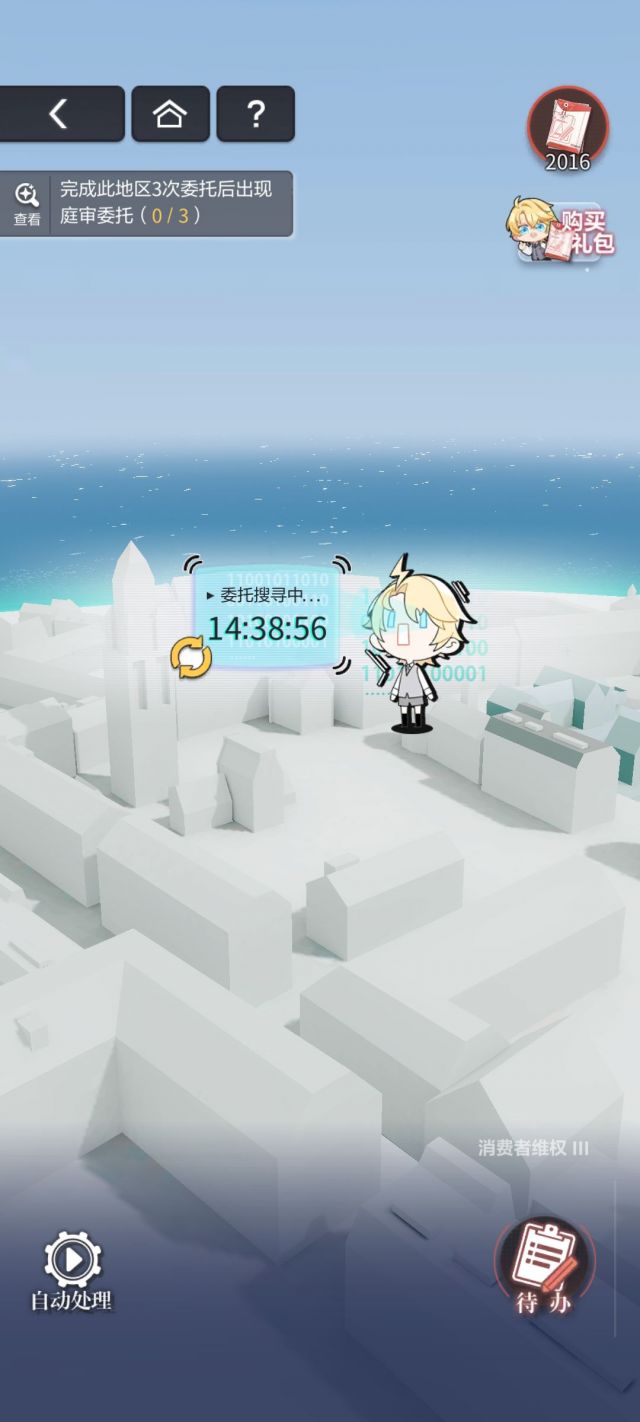Tap 查看 to view trial commission details

coord(27,204)
